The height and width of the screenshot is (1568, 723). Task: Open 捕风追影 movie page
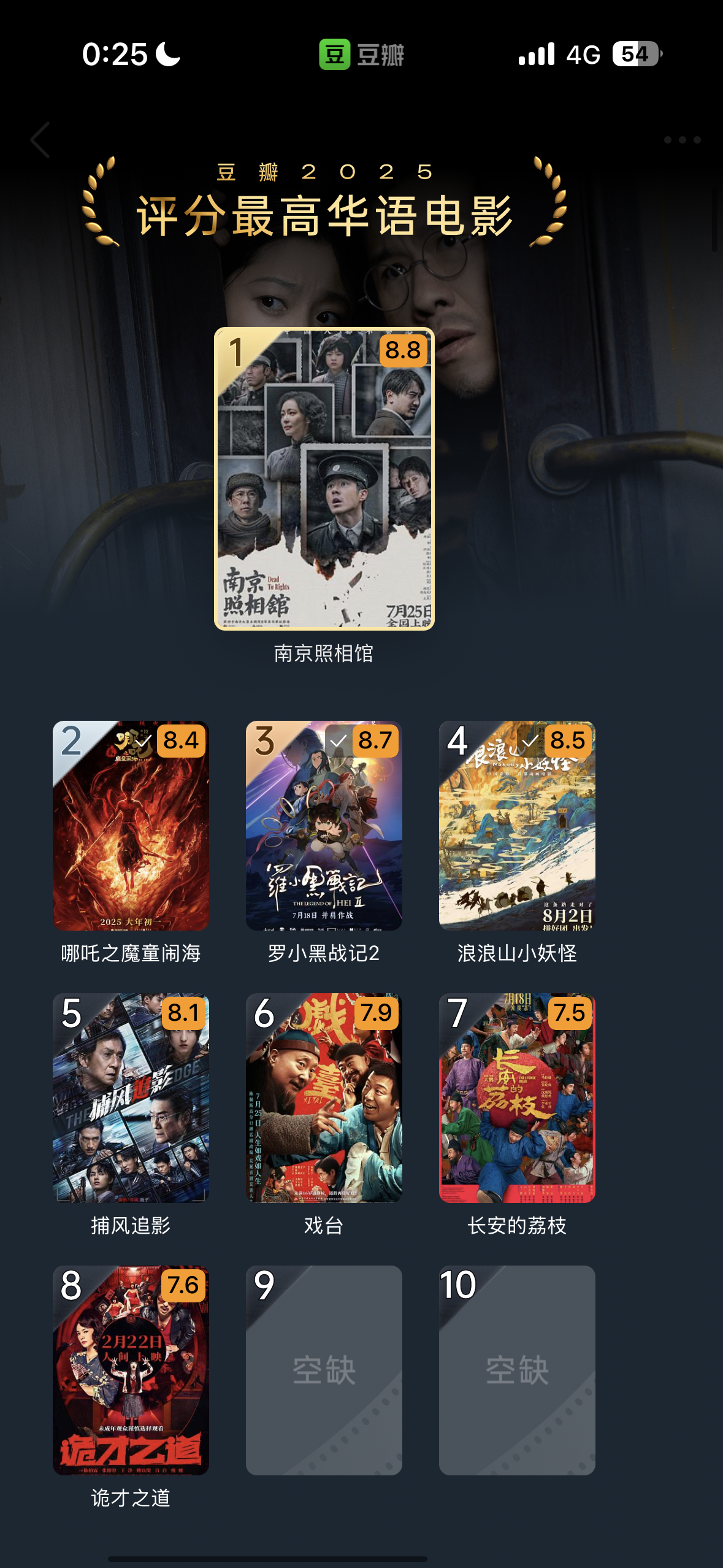tap(131, 1098)
